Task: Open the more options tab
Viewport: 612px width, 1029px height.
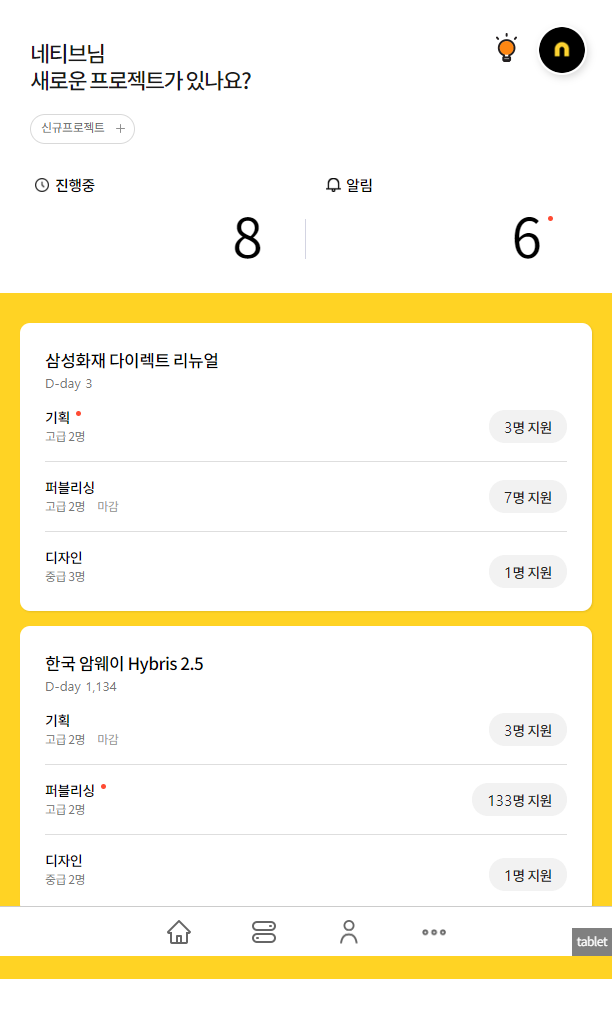Action: pyautogui.click(x=434, y=932)
